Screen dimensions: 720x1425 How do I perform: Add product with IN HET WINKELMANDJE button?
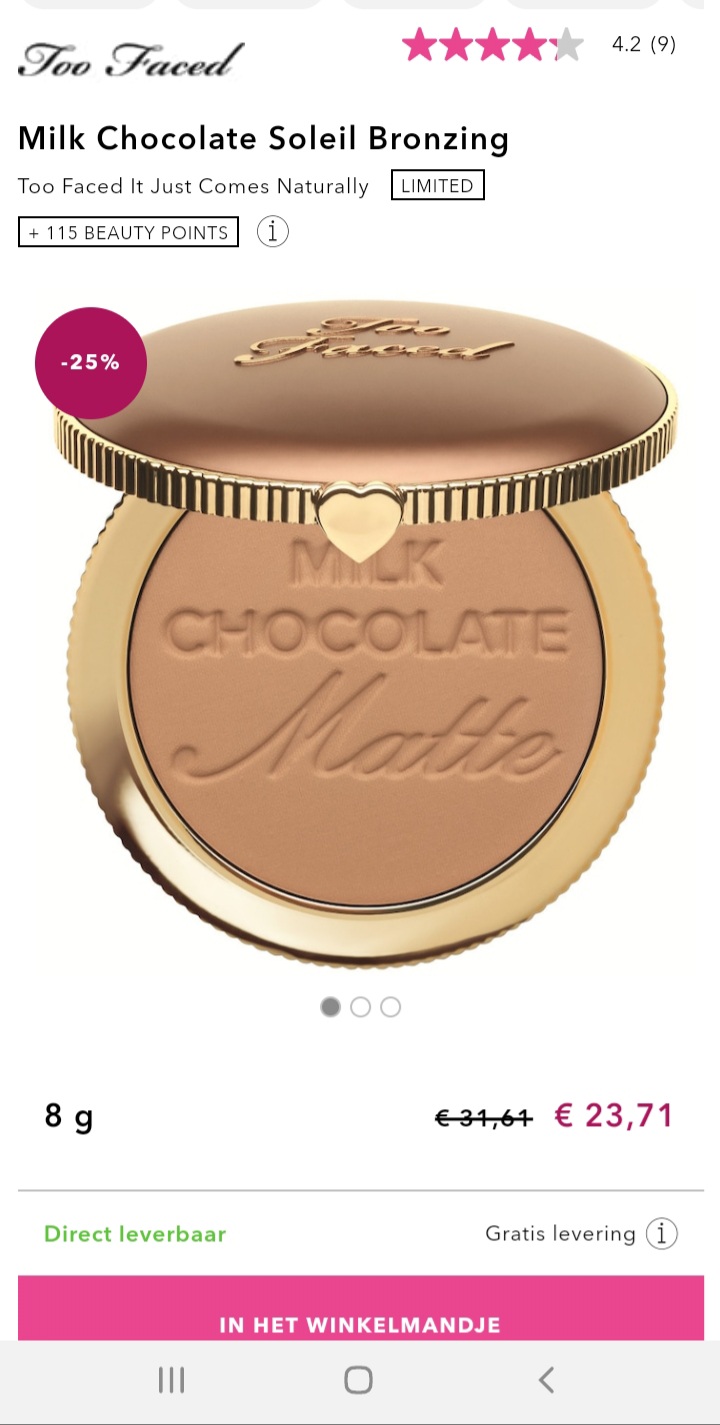[x=360, y=1309]
